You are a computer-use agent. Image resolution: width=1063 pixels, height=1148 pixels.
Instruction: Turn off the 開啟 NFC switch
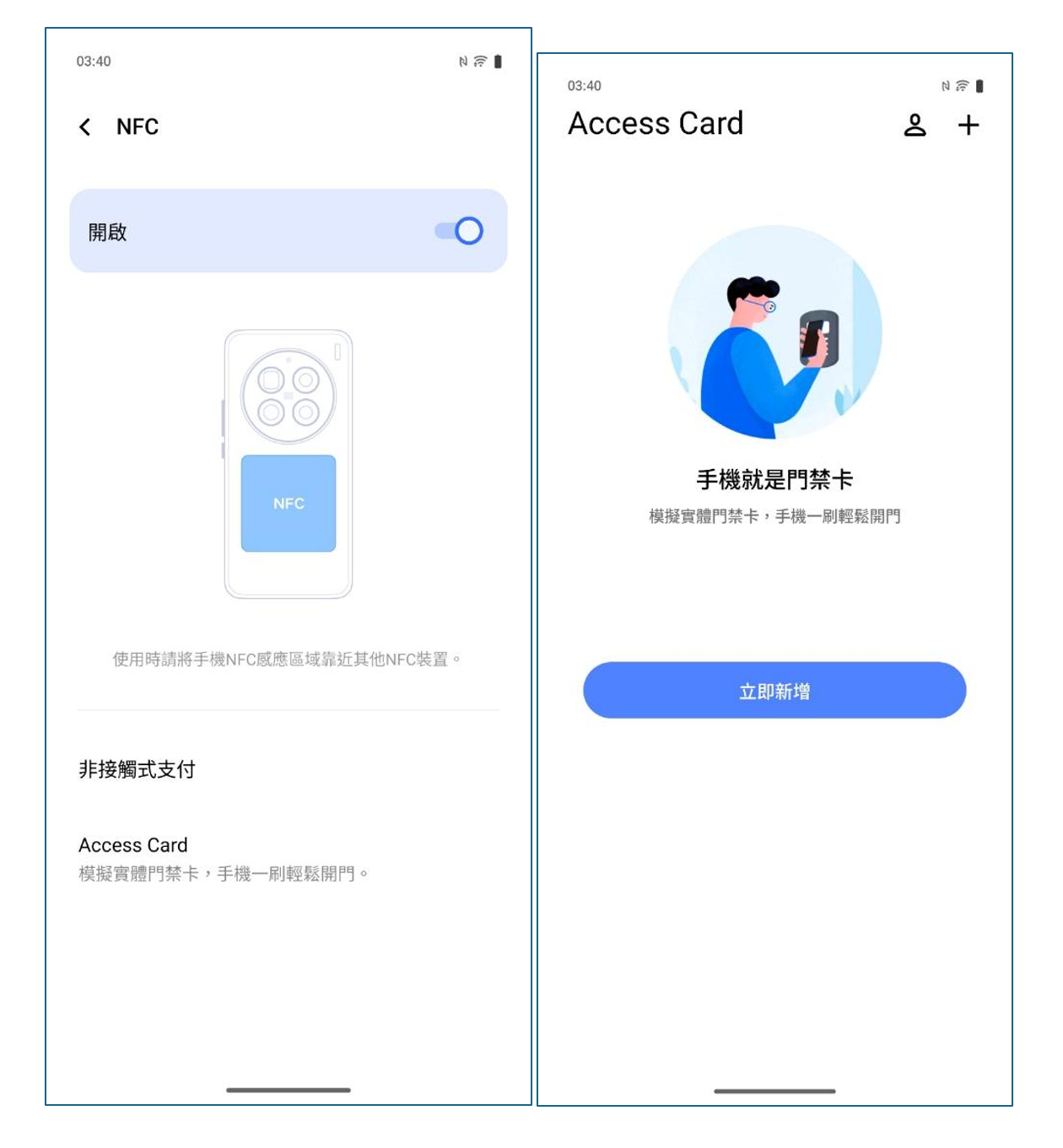(x=459, y=231)
